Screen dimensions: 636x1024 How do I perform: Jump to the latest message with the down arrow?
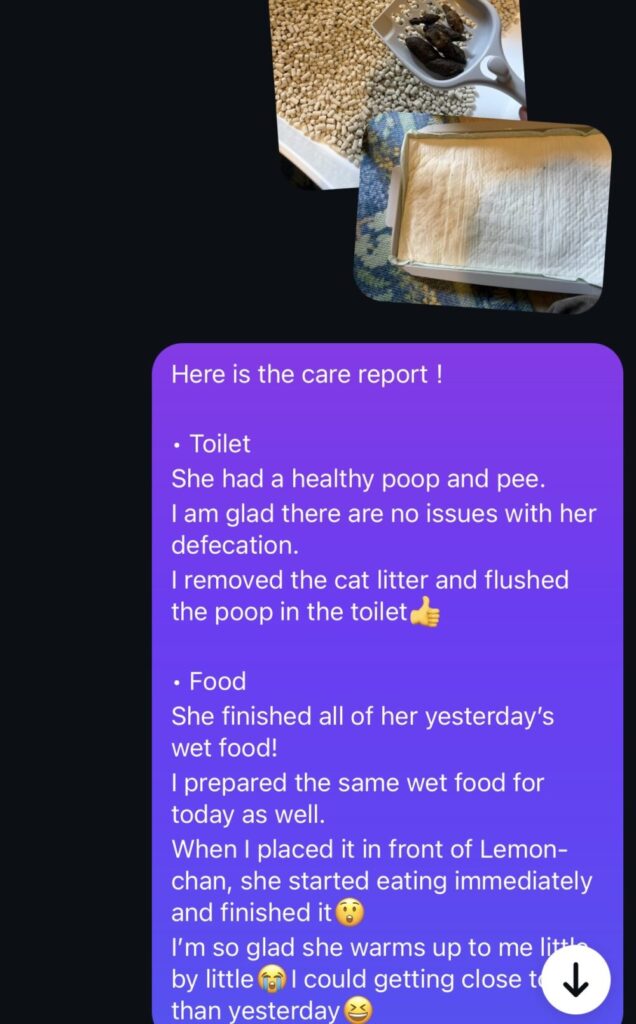point(576,981)
